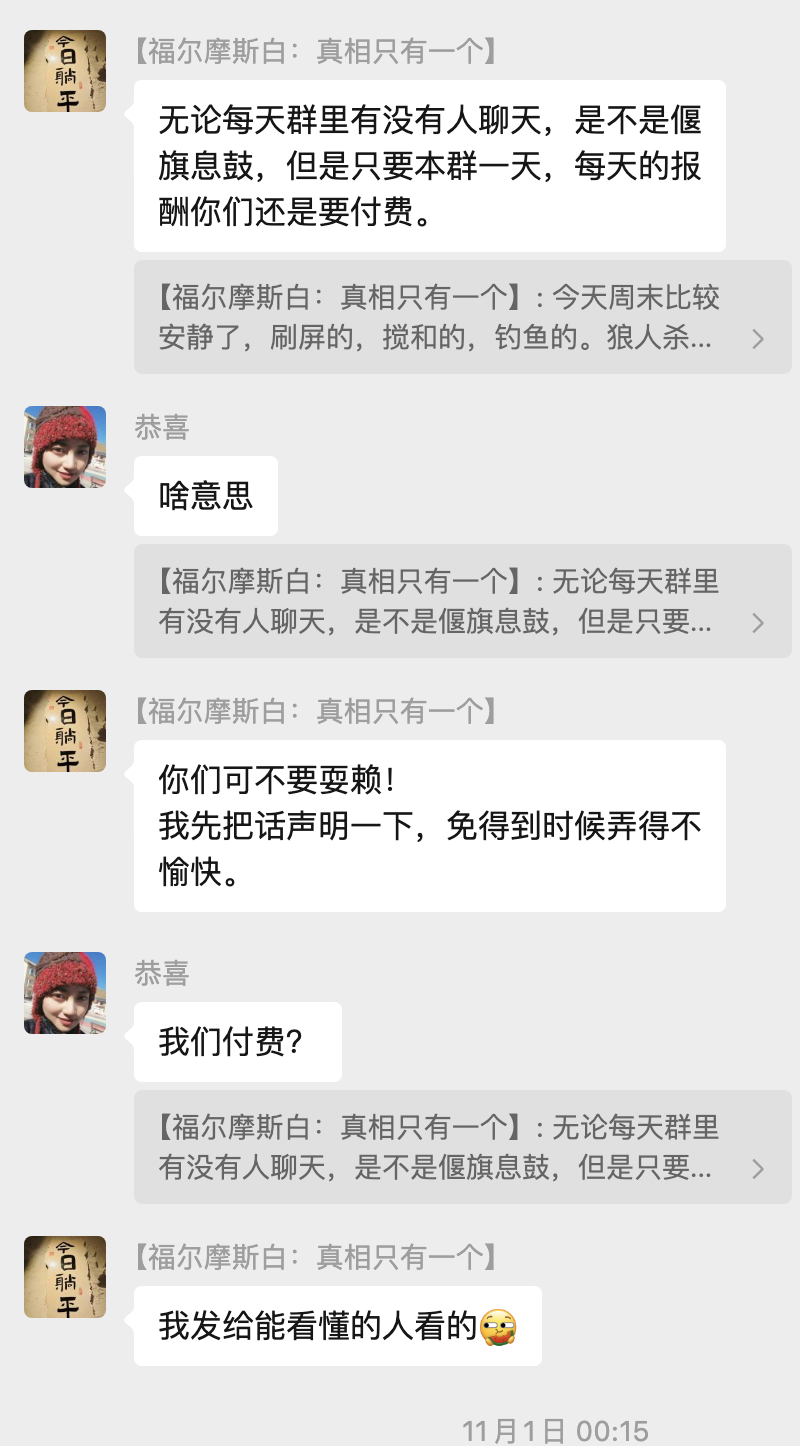Open avatar of sender of 无论每天群里 message
Screen dimensions: 800x1446
[x=65, y=71]
